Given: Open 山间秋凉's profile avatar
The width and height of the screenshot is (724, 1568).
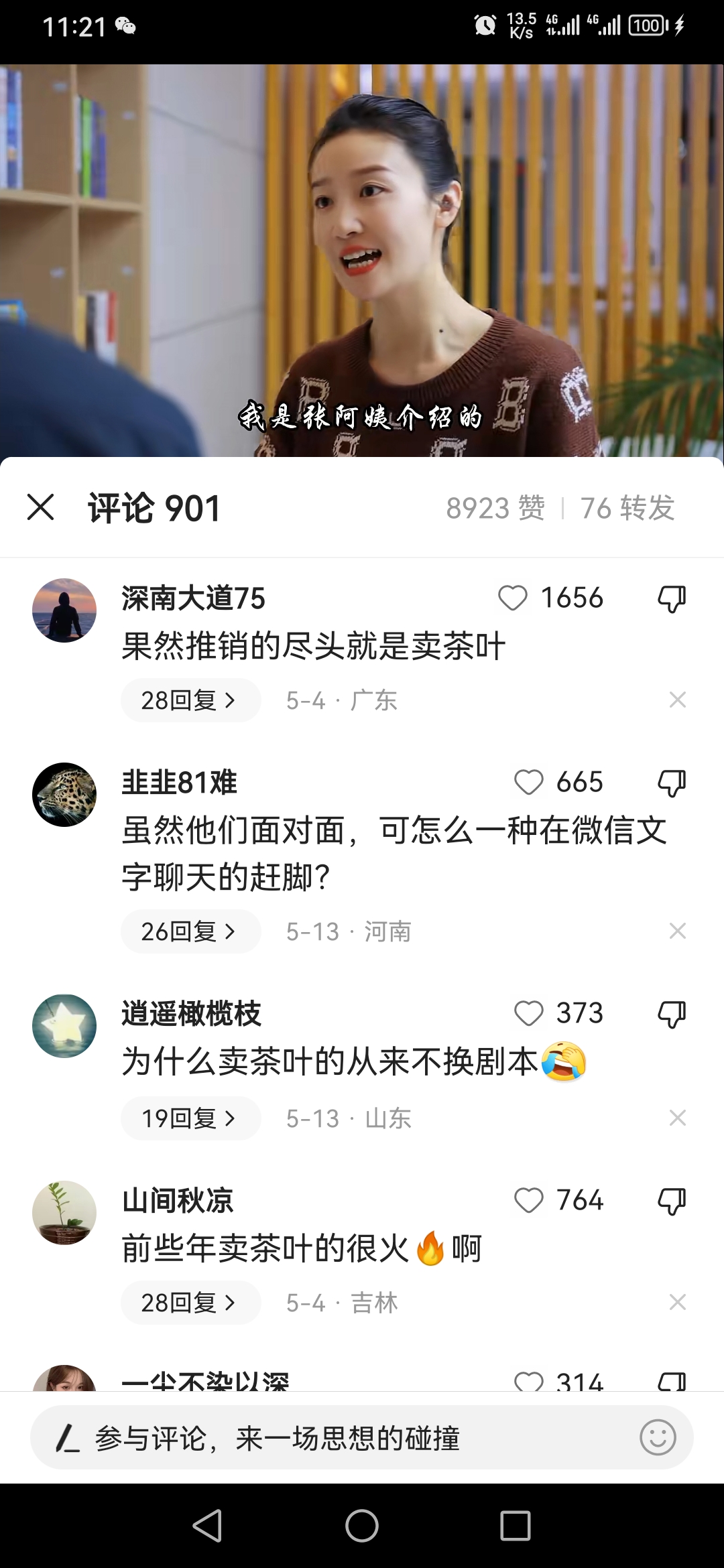Looking at the screenshot, I should (64, 1213).
